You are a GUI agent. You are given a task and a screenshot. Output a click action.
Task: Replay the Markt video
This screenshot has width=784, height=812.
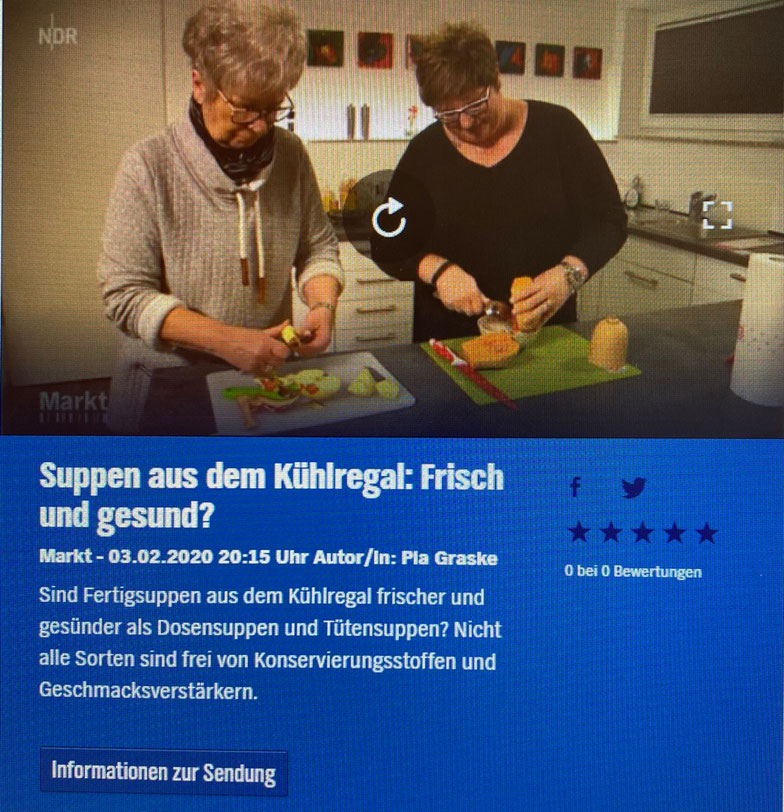[388, 219]
